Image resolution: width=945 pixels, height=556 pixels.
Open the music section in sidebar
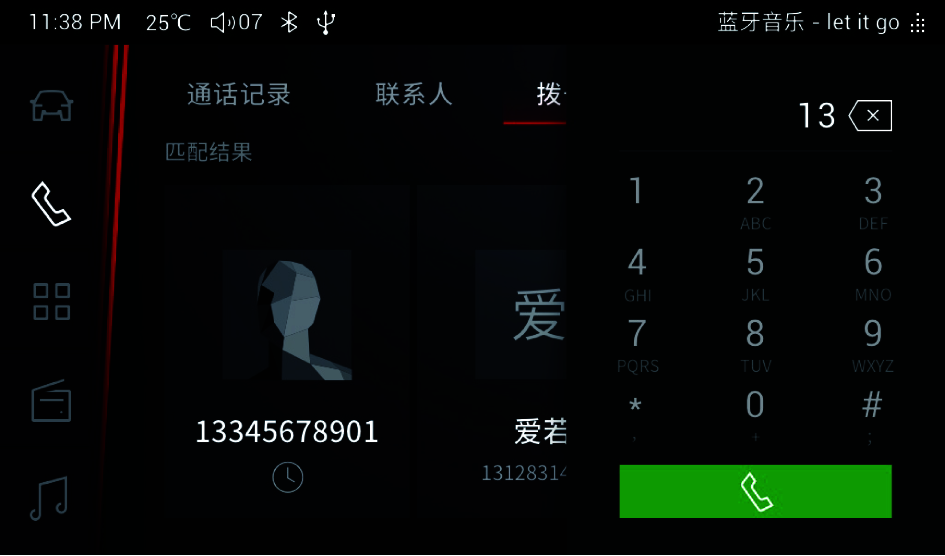tap(49, 497)
